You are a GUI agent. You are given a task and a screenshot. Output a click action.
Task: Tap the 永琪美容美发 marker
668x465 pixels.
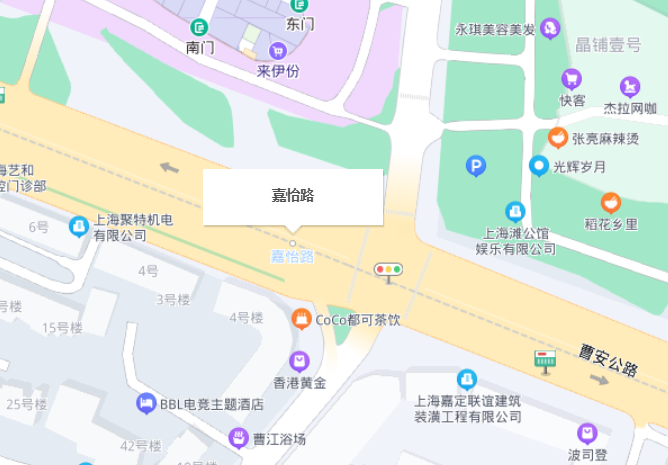549,29
